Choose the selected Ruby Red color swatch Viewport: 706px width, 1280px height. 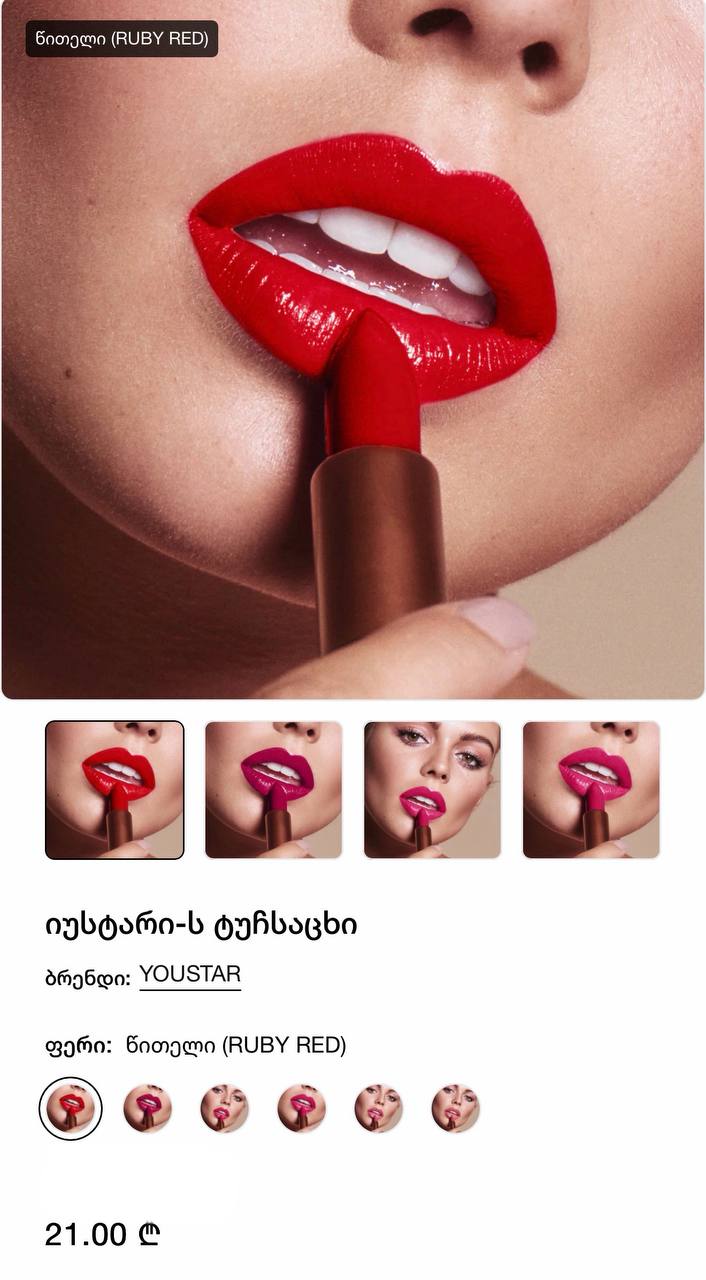point(70,1109)
